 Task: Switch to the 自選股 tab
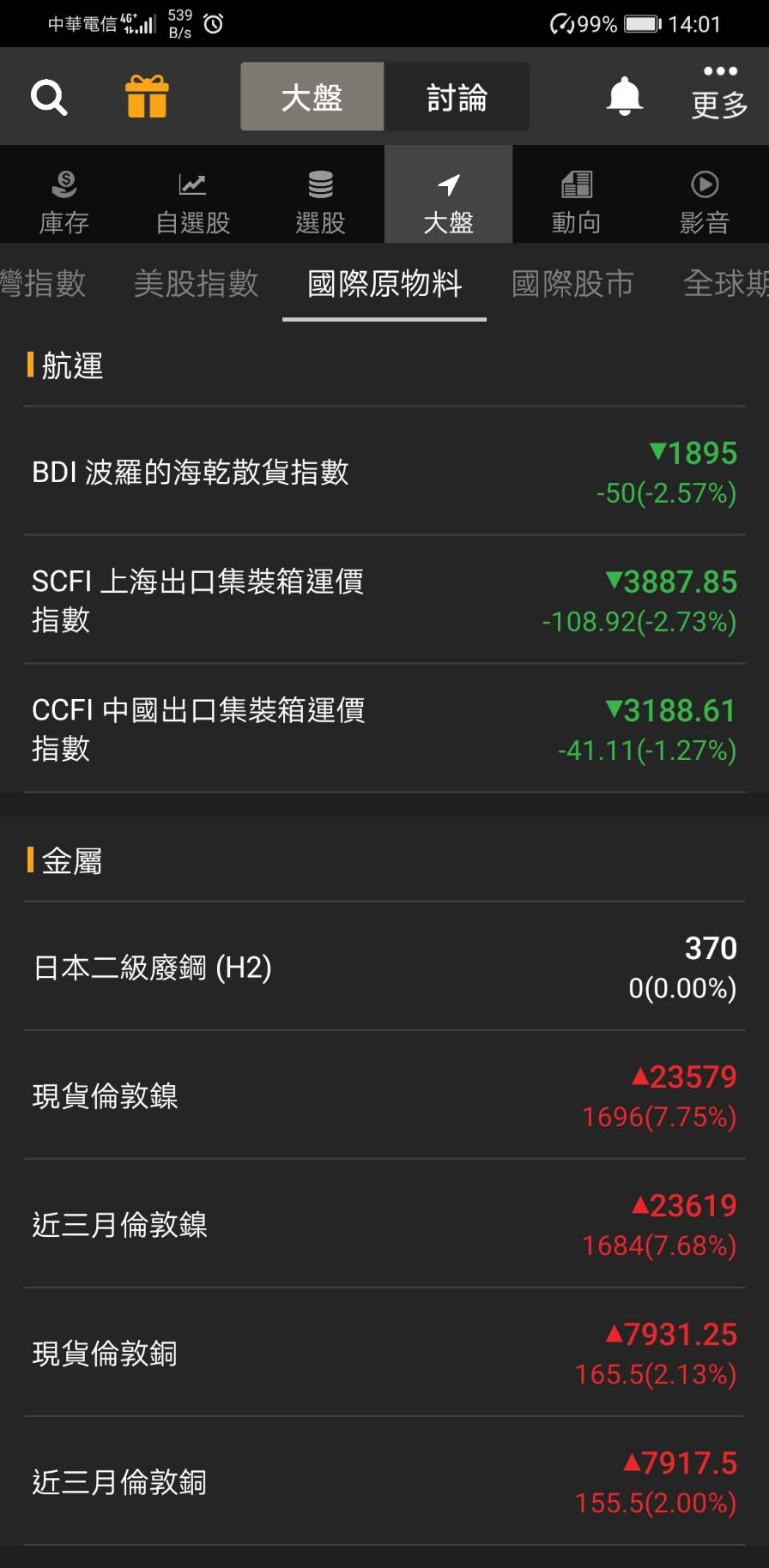click(192, 202)
